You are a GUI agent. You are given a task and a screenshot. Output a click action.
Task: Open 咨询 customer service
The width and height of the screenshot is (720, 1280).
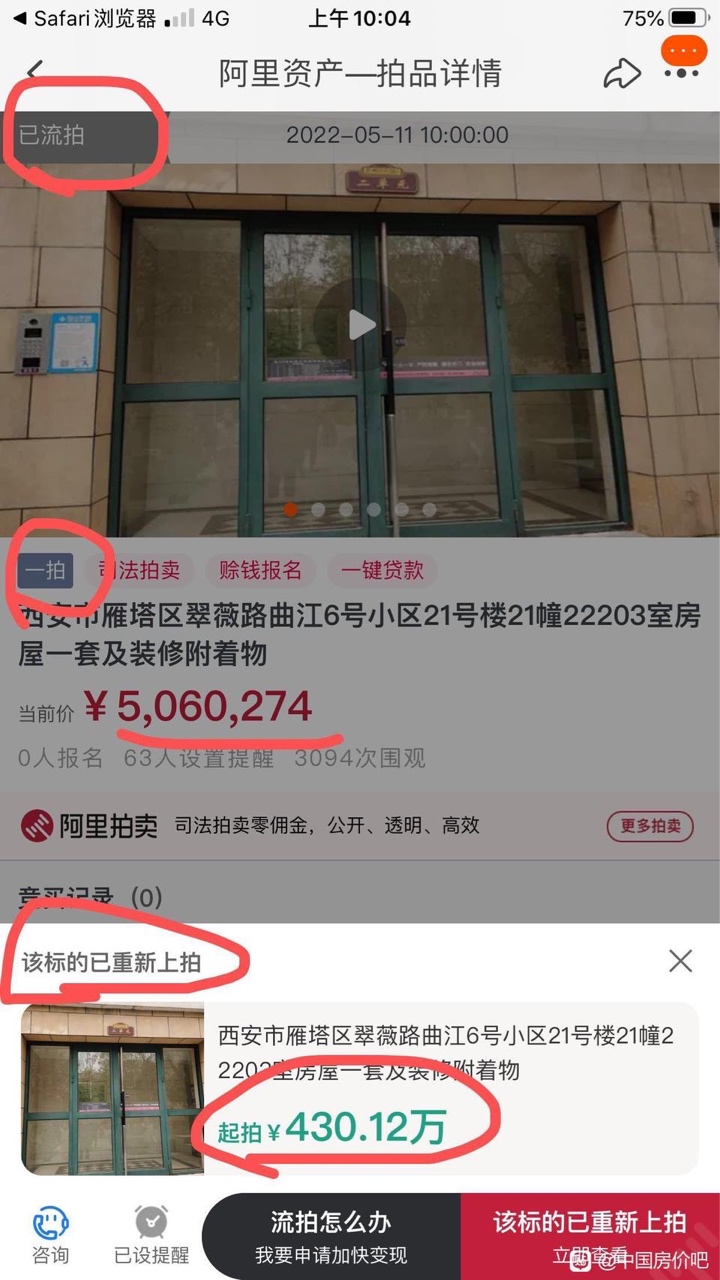click(50, 1236)
